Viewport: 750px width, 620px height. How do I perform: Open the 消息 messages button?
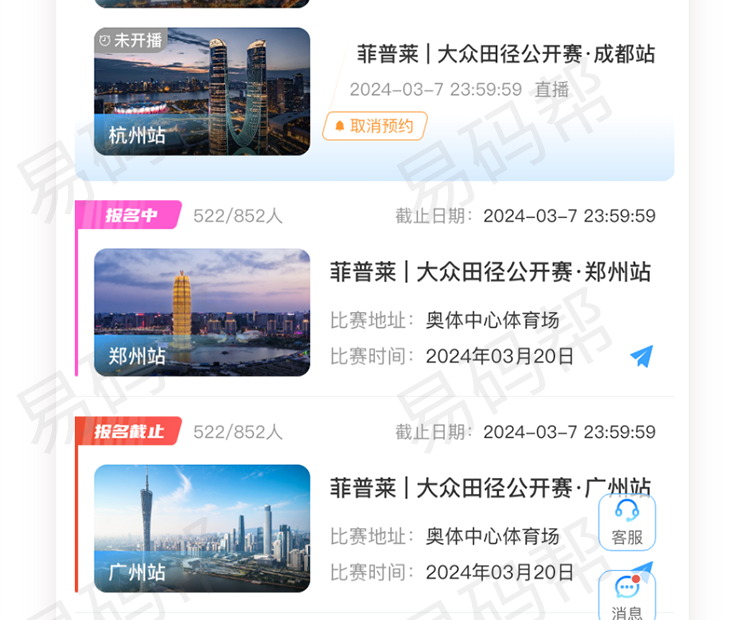(627, 597)
